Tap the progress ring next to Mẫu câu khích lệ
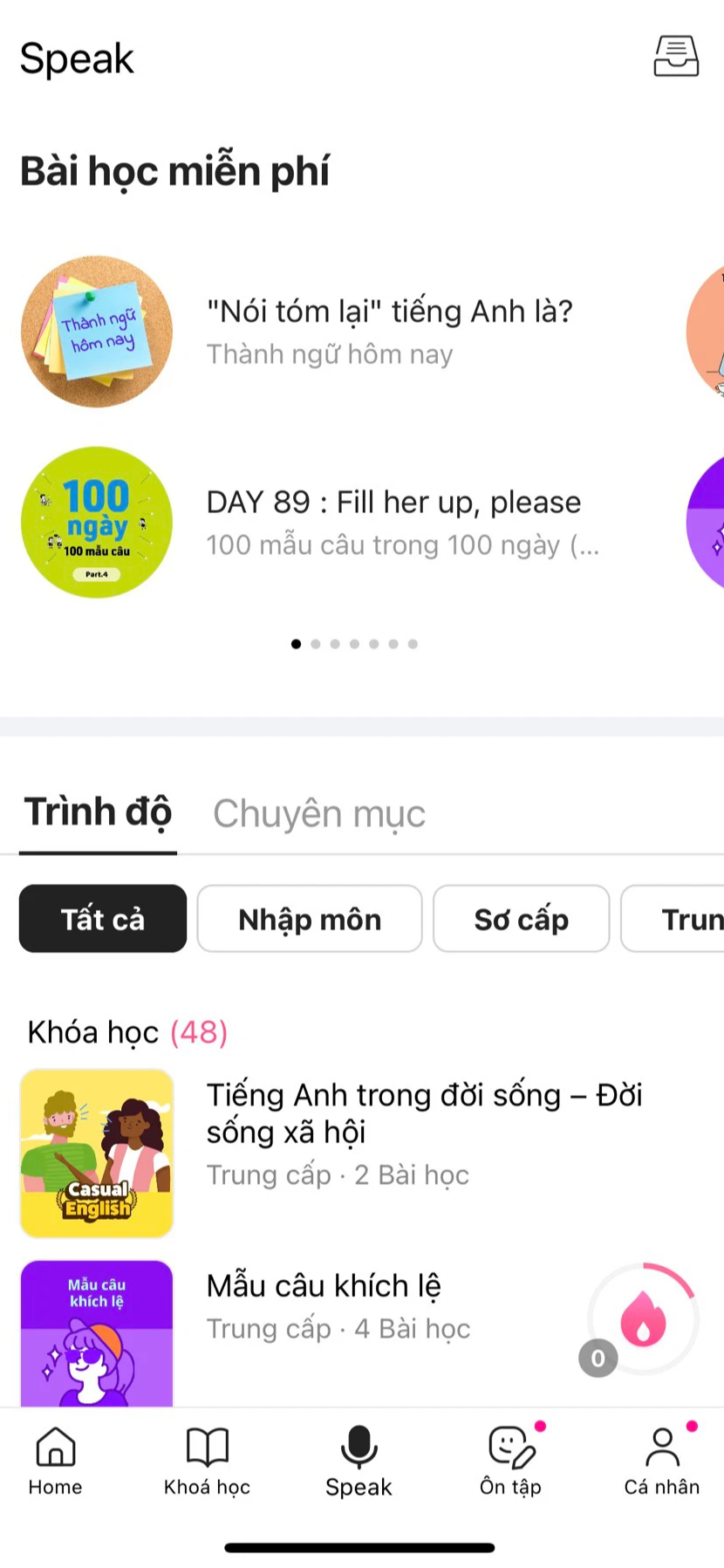724x1568 pixels. tap(641, 1319)
